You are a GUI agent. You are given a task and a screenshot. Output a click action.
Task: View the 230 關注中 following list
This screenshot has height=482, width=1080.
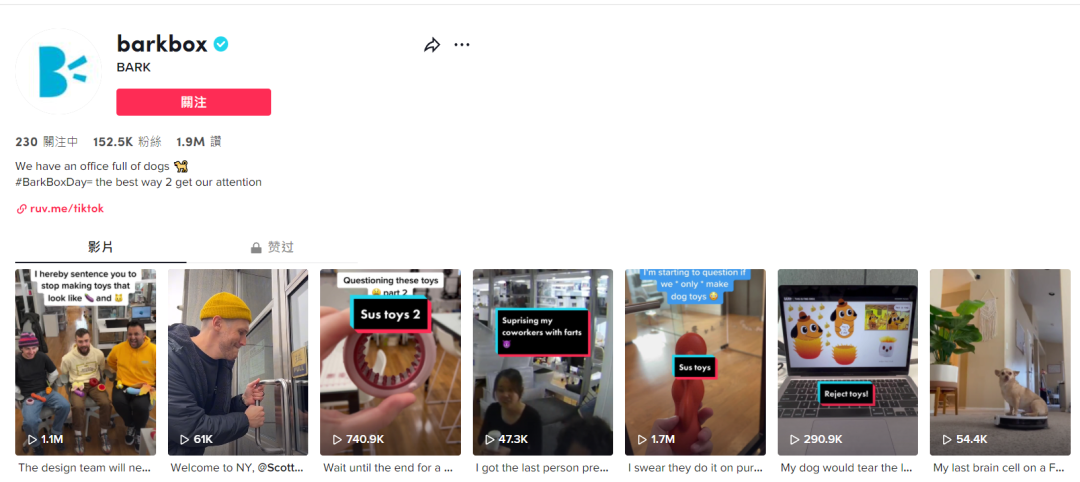click(46, 142)
